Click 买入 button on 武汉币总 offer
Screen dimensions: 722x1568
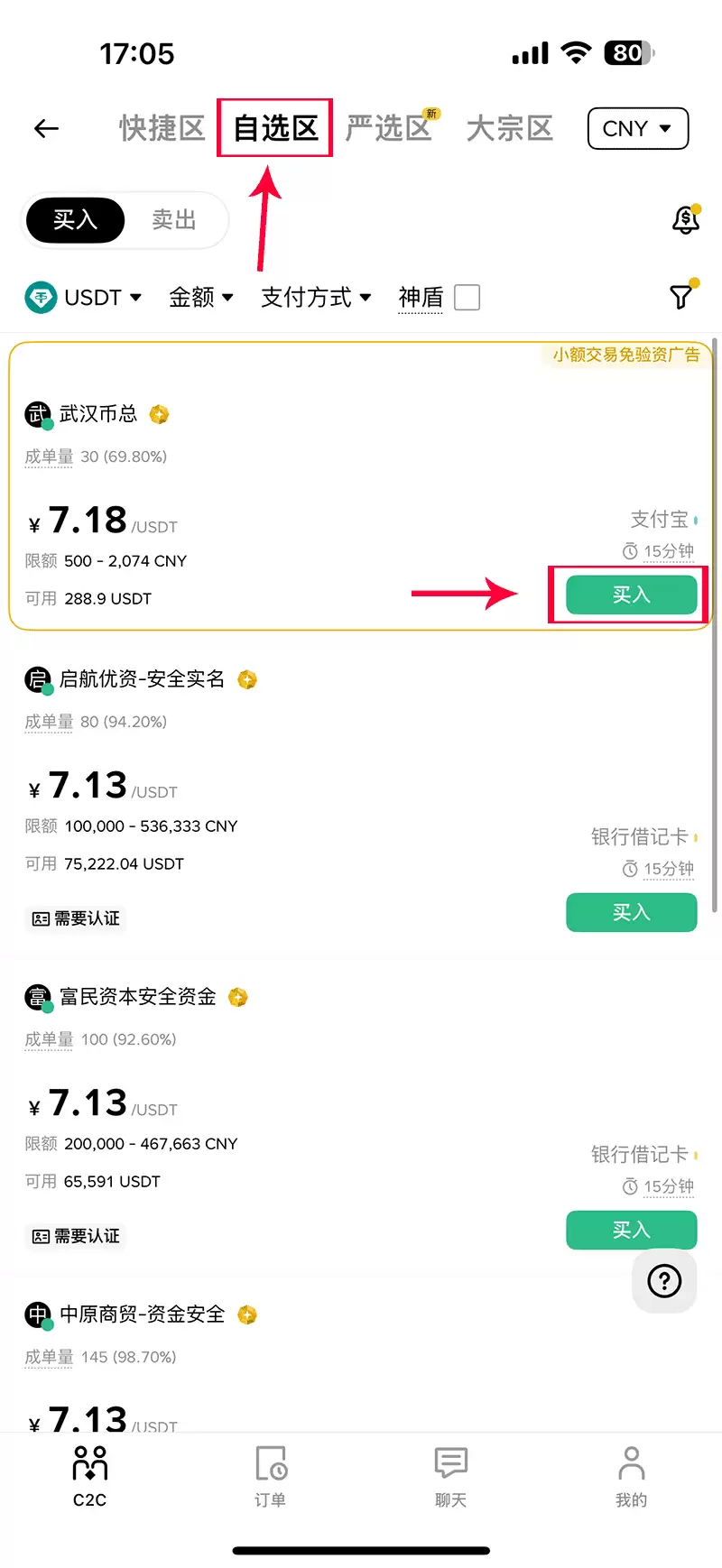tap(630, 595)
